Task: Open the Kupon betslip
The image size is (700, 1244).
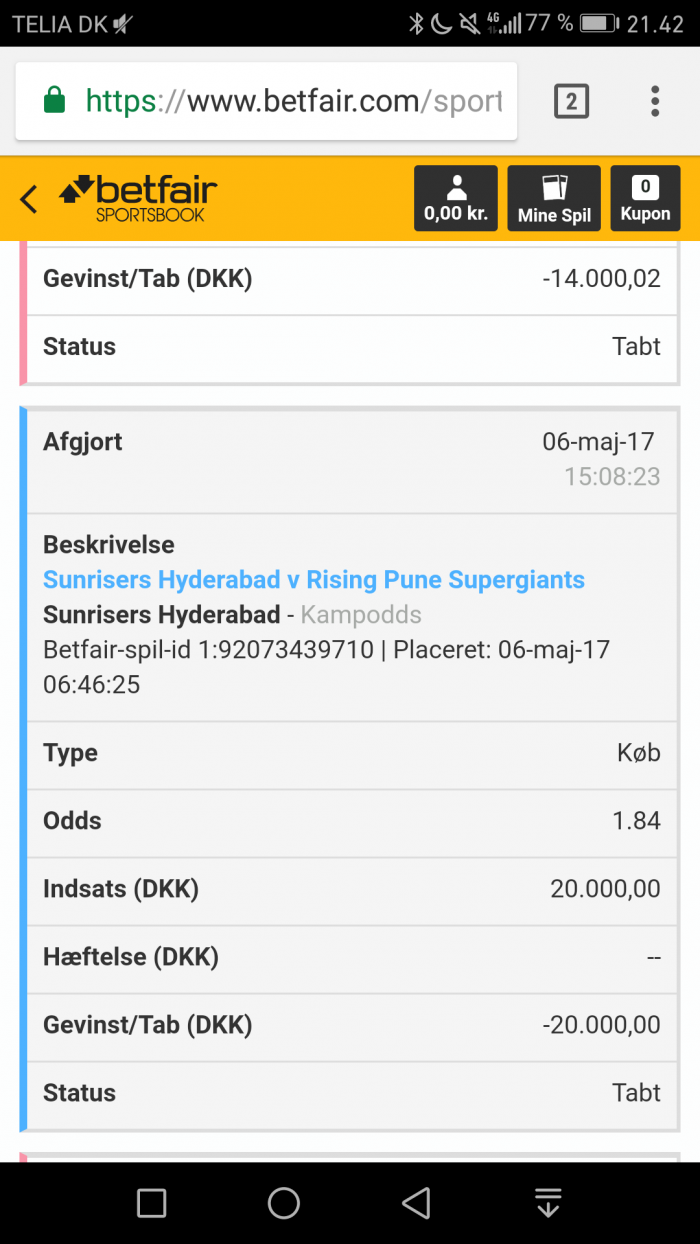Action: point(645,198)
